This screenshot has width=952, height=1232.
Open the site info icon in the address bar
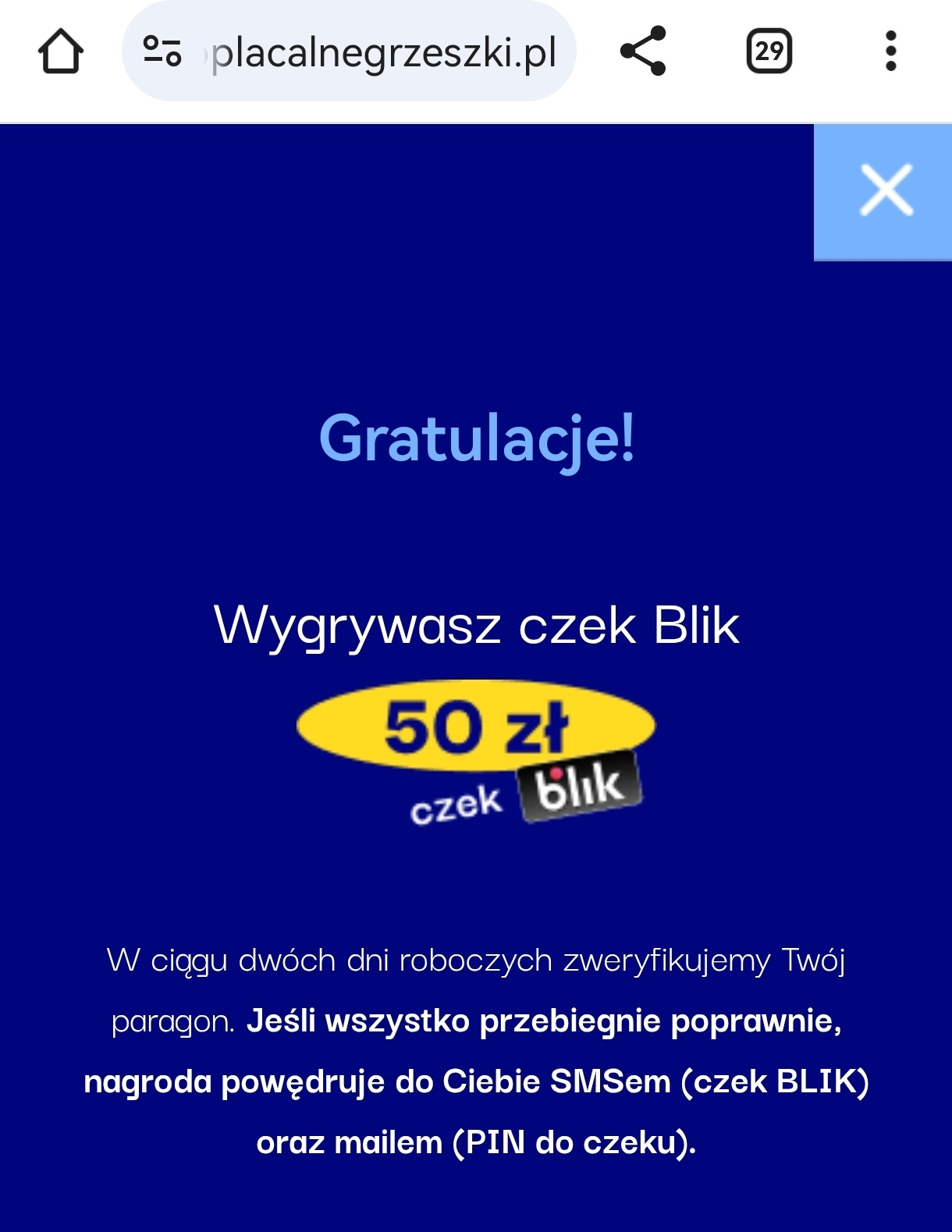[162, 52]
